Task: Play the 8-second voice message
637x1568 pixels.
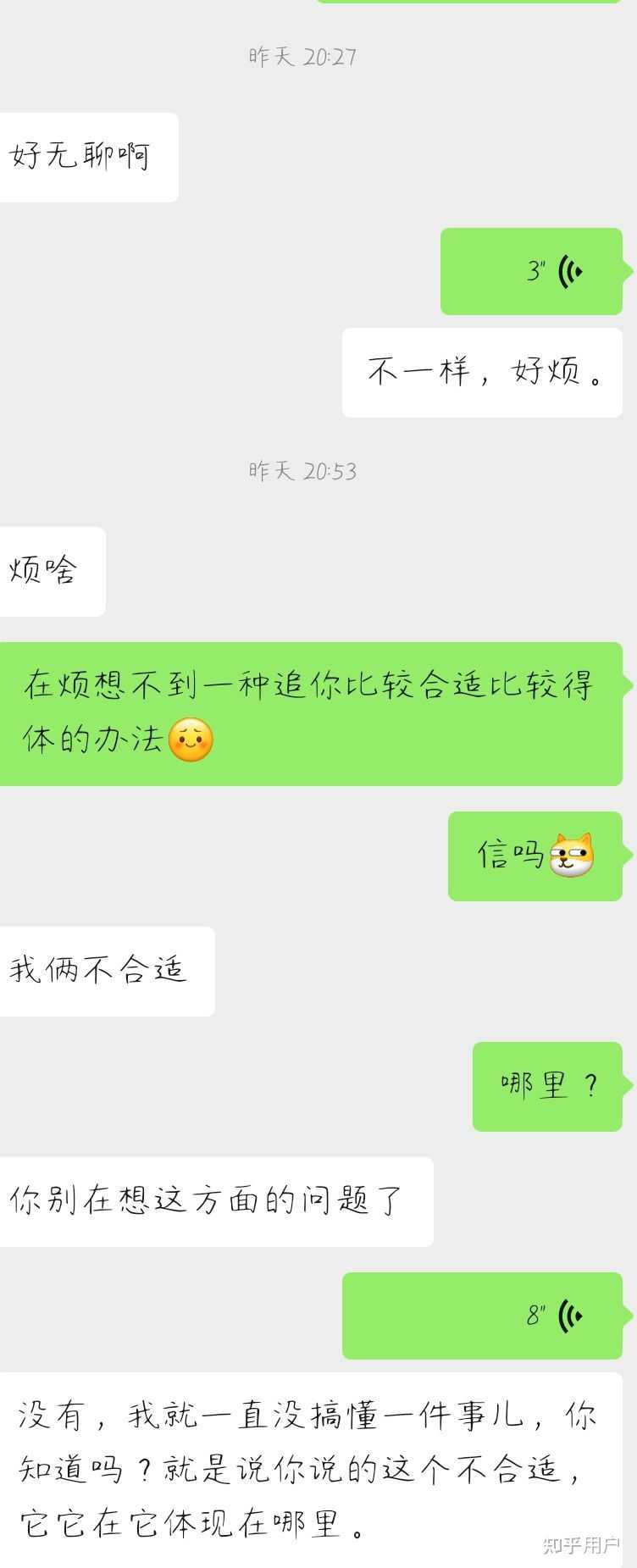Action: coord(483,1316)
